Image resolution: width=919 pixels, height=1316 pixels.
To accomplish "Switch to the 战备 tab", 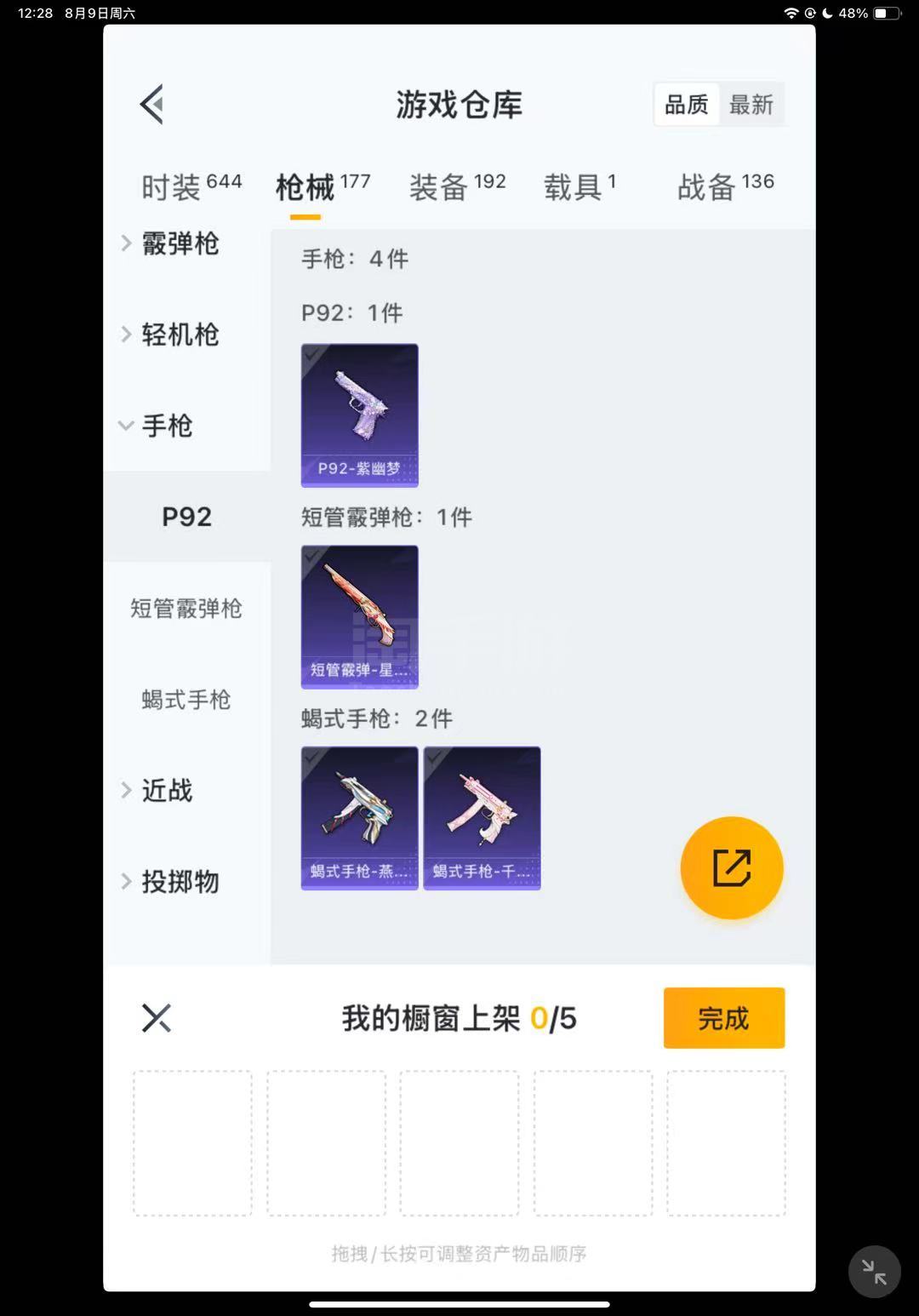I will tap(725, 186).
